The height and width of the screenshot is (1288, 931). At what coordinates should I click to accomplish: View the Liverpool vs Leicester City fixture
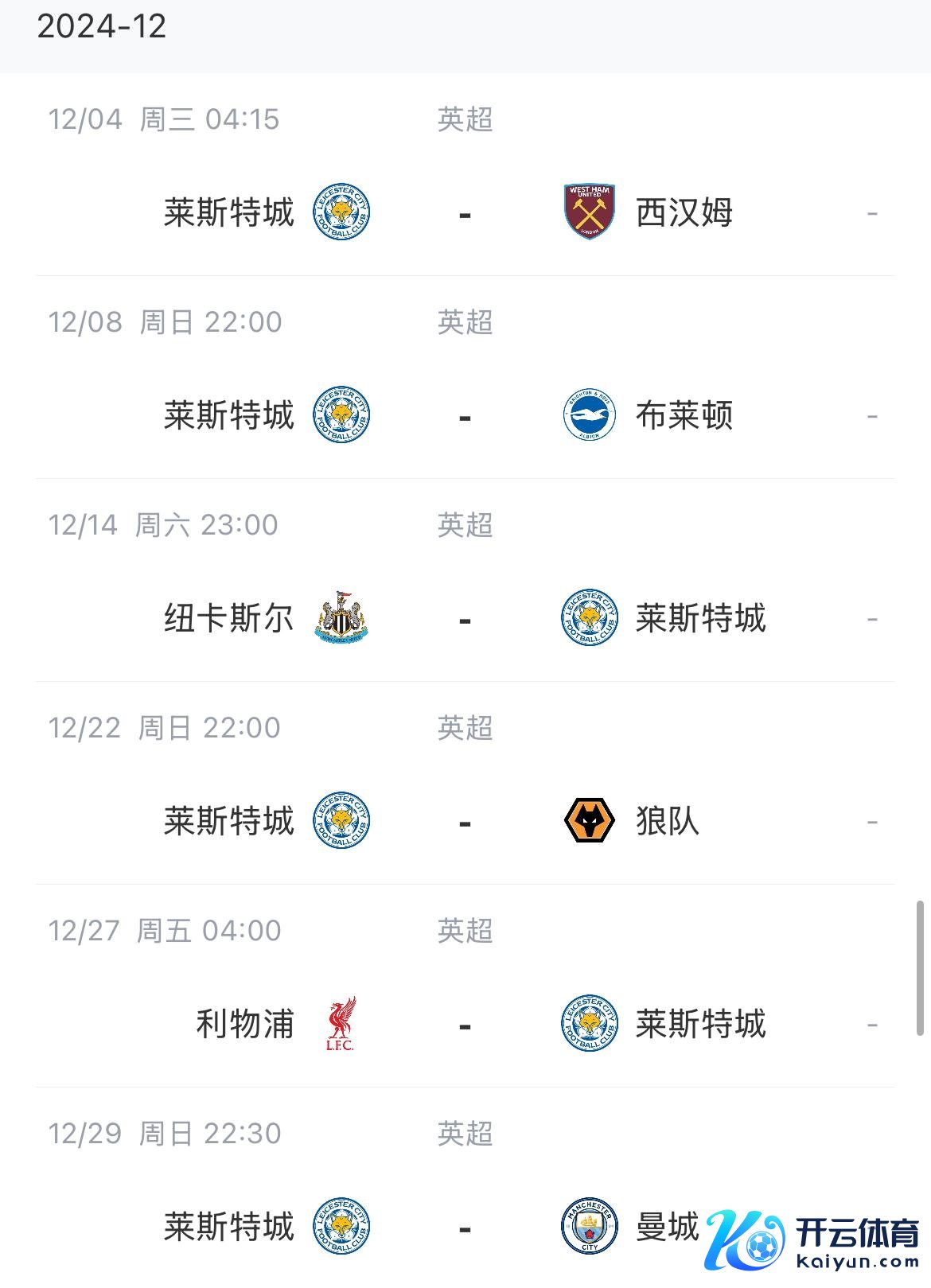[x=465, y=1024]
